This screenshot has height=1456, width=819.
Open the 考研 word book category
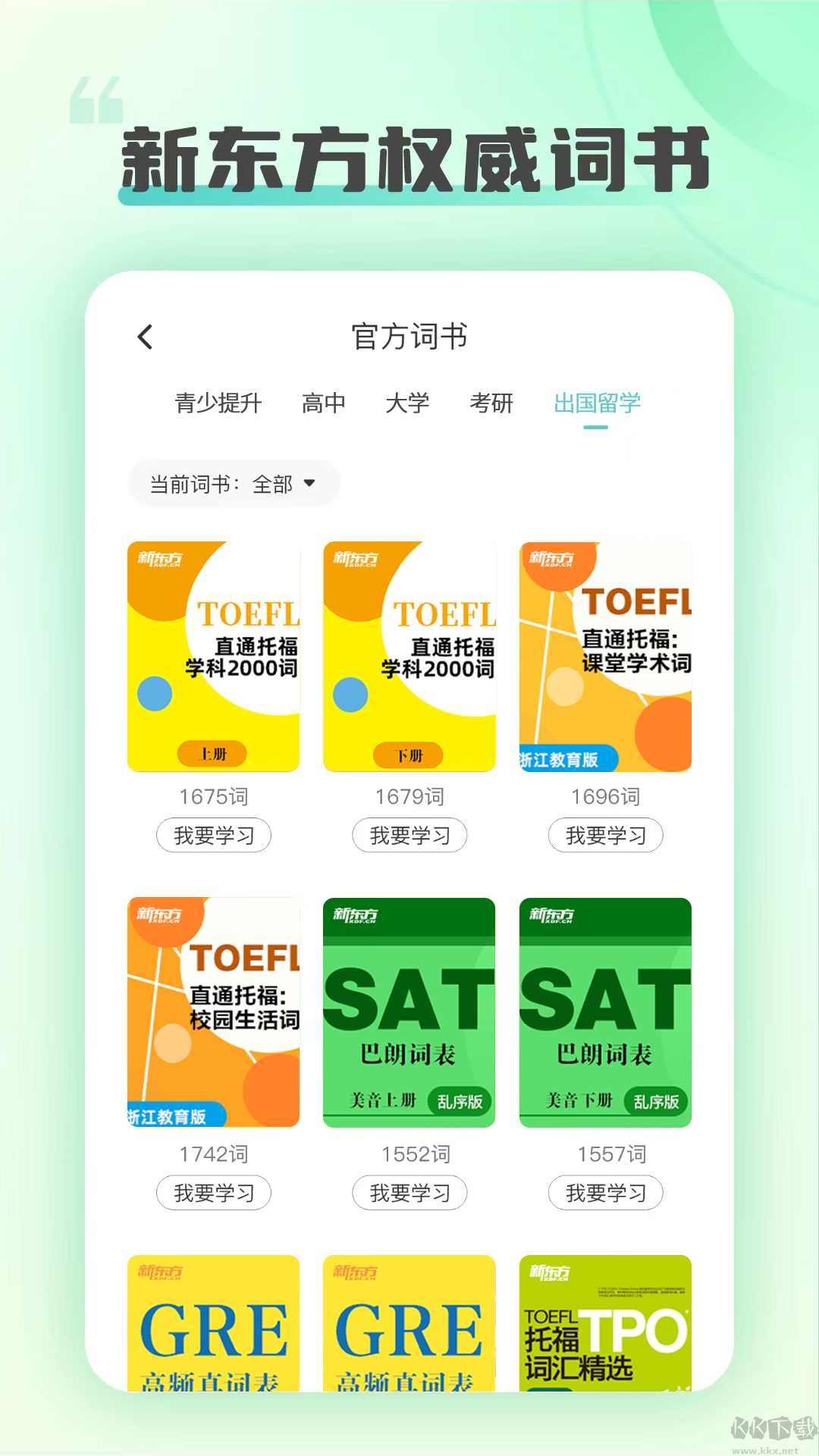tap(493, 403)
